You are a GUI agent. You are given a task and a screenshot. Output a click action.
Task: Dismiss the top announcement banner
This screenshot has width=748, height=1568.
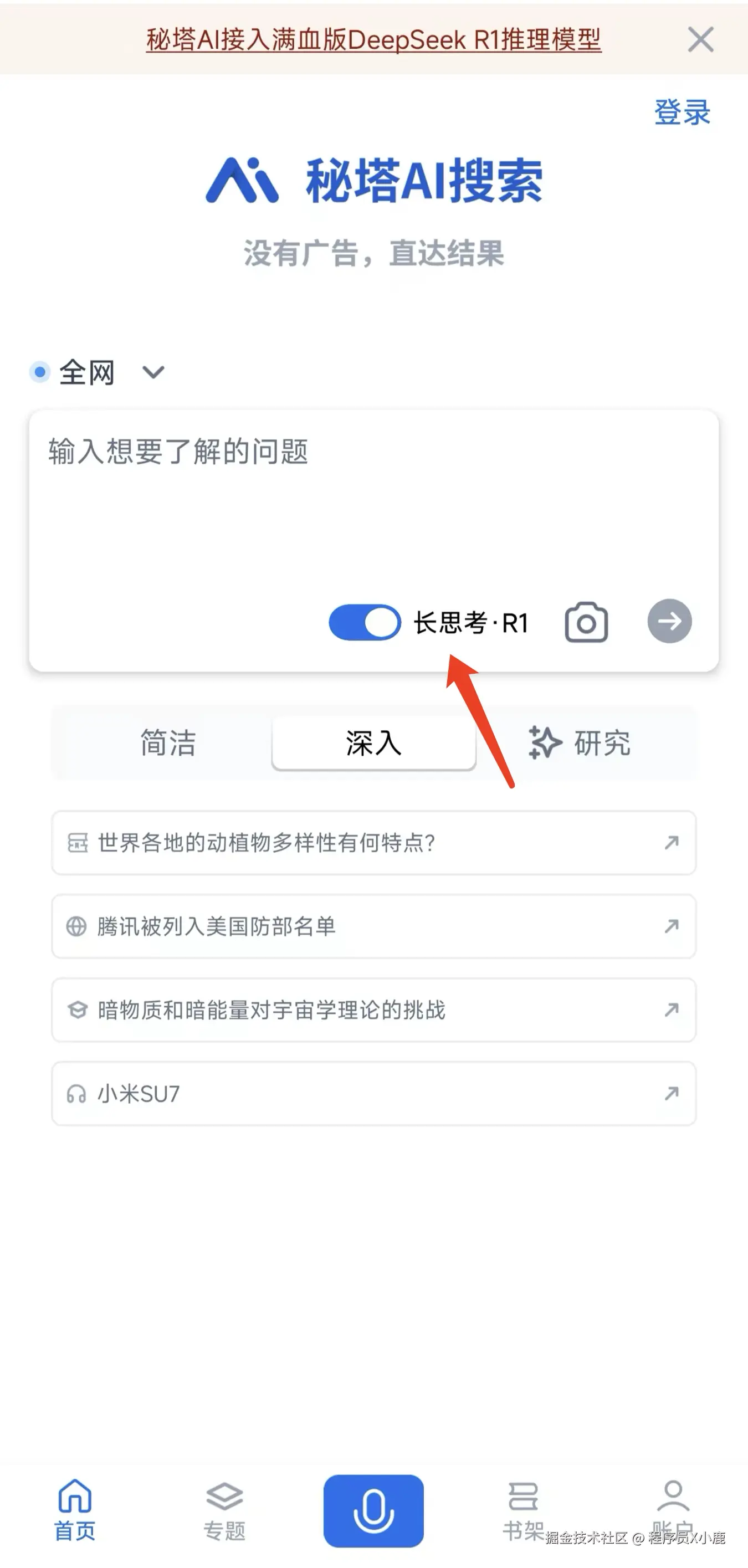point(700,40)
